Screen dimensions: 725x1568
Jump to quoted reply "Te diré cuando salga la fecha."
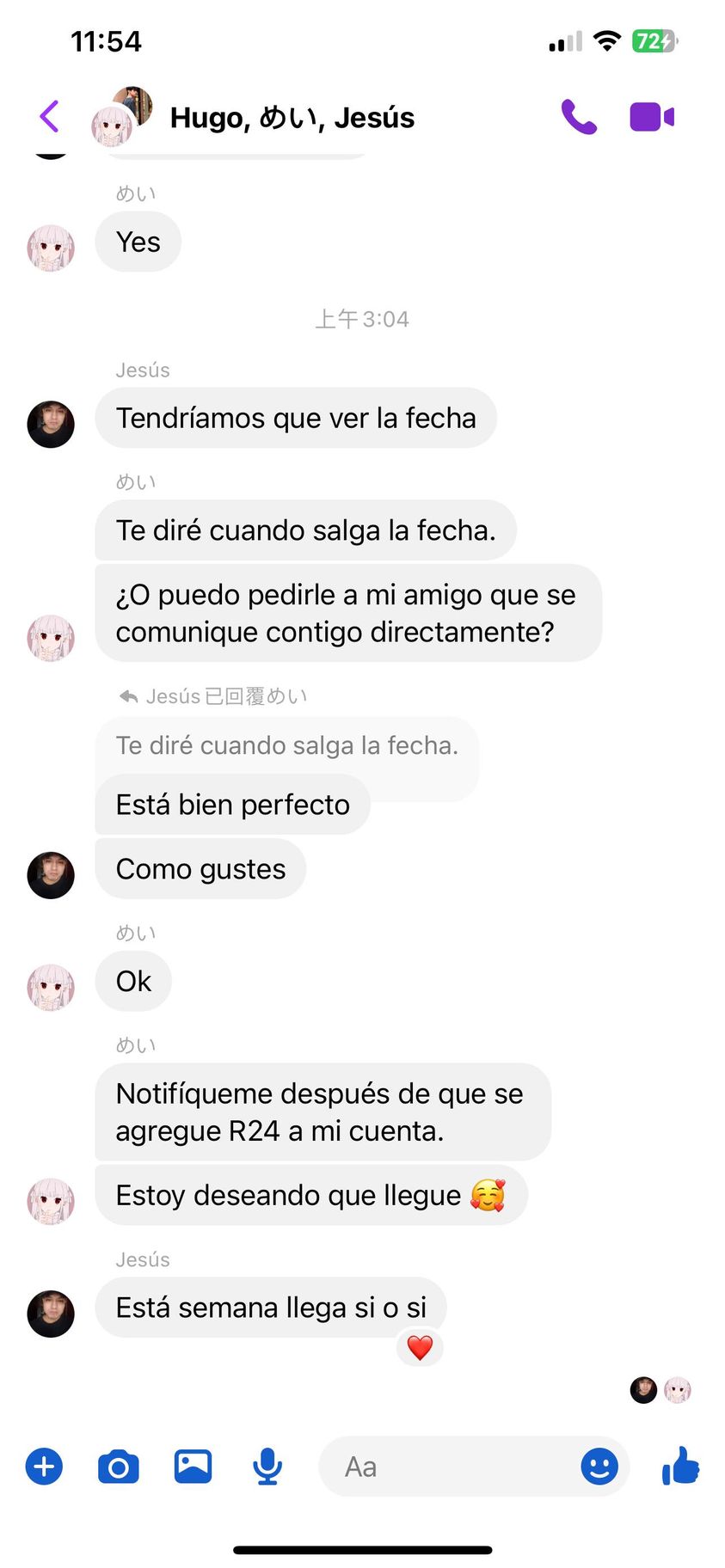click(286, 745)
